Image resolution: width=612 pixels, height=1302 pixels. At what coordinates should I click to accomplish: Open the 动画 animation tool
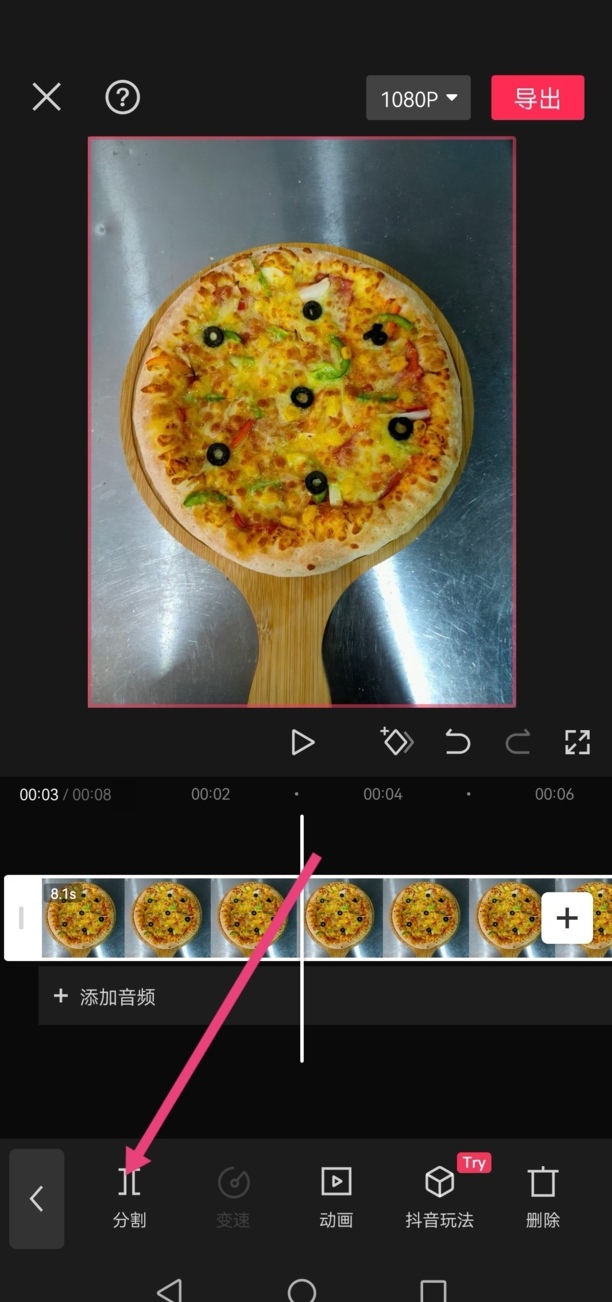[x=336, y=1196]
